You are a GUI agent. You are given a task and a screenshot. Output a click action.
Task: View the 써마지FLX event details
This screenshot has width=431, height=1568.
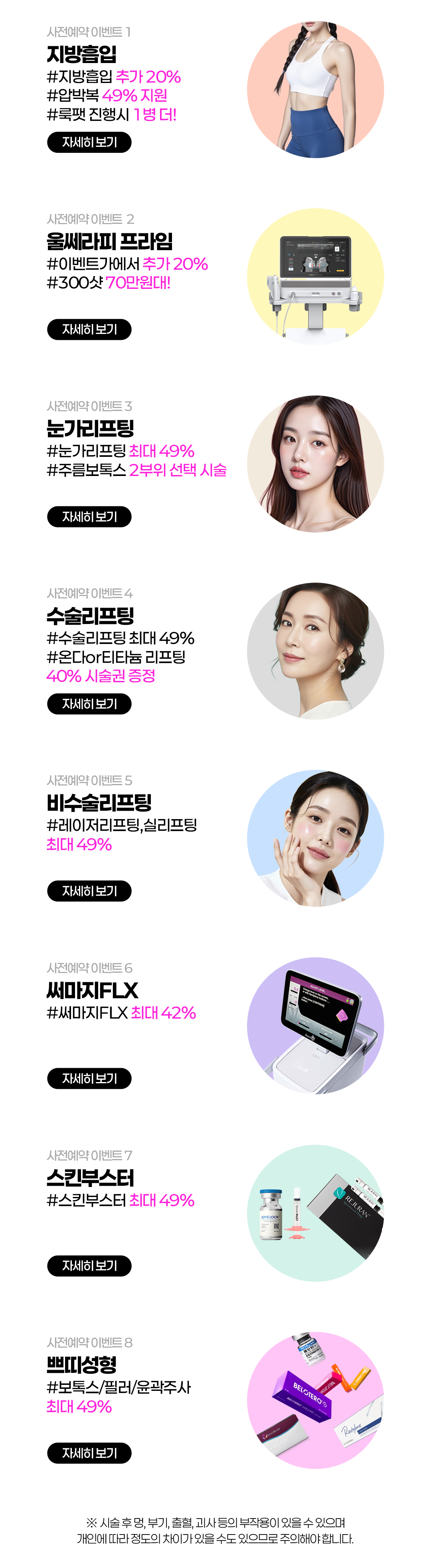pyautogui.click(x=89, y=1078)
